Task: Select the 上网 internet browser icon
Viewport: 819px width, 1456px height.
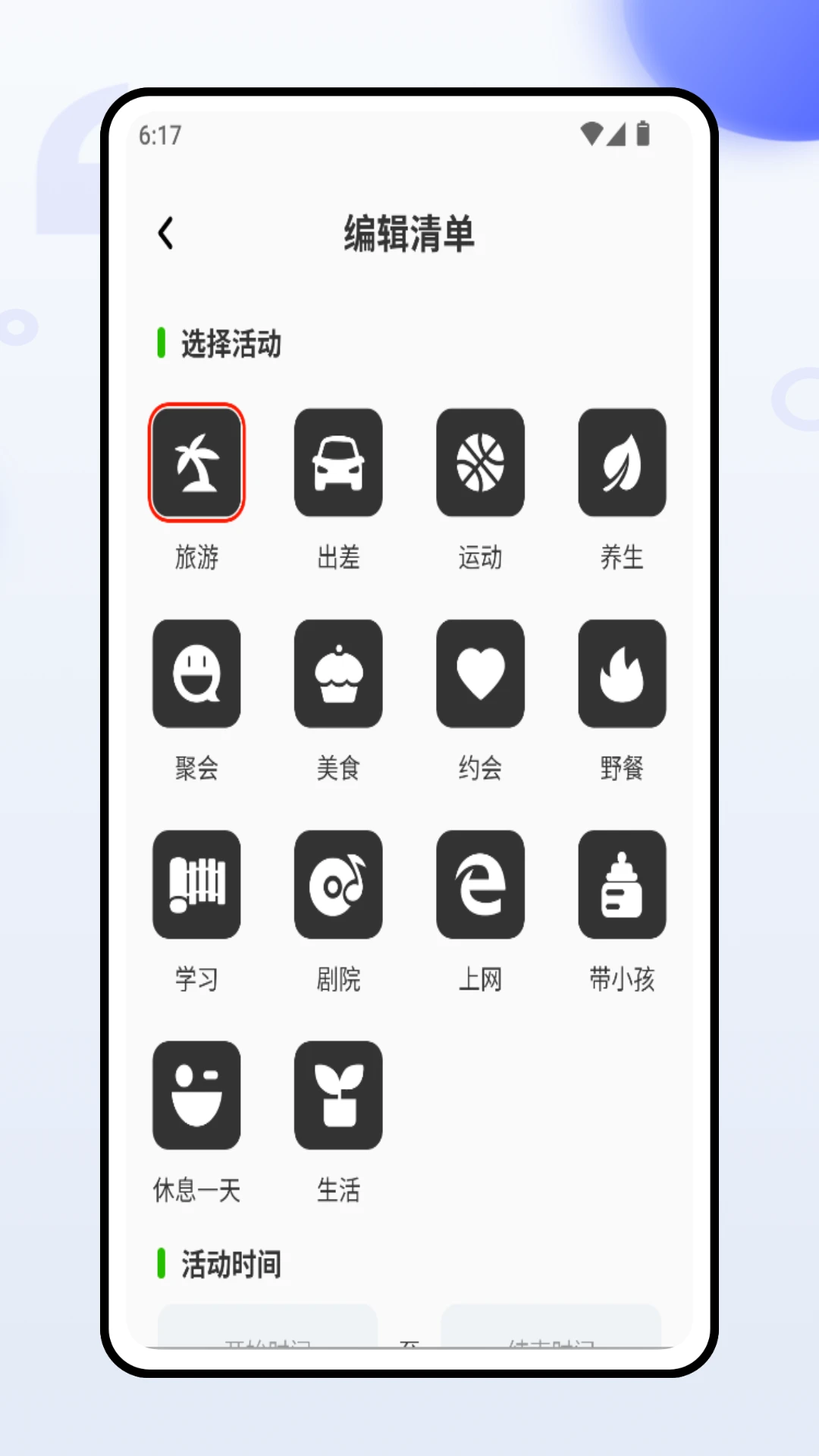Action: pyautogui.click(x=480, y=884)
